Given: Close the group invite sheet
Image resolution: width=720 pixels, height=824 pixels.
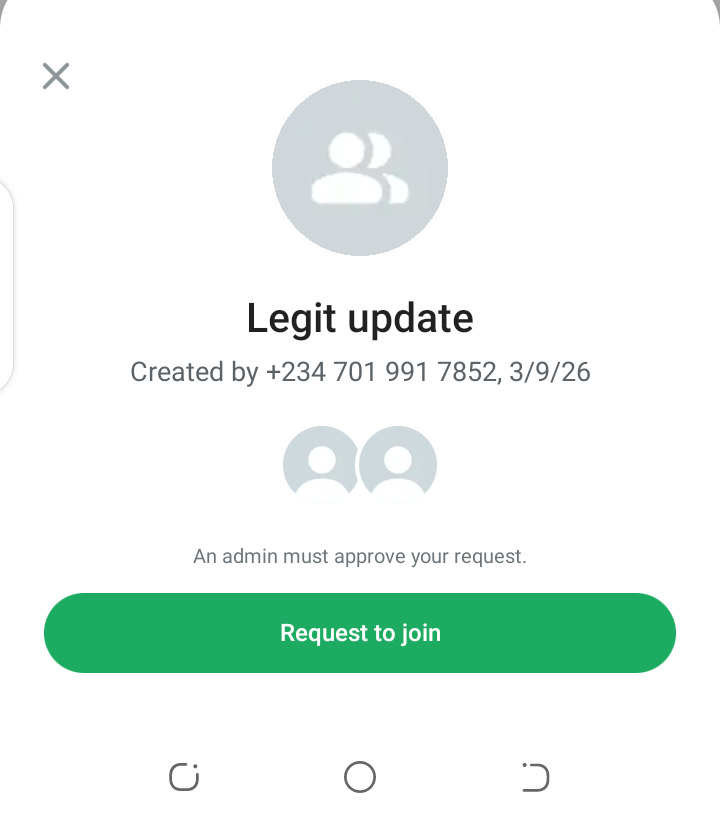Looking at the screenshot, I should coord(56,76).
